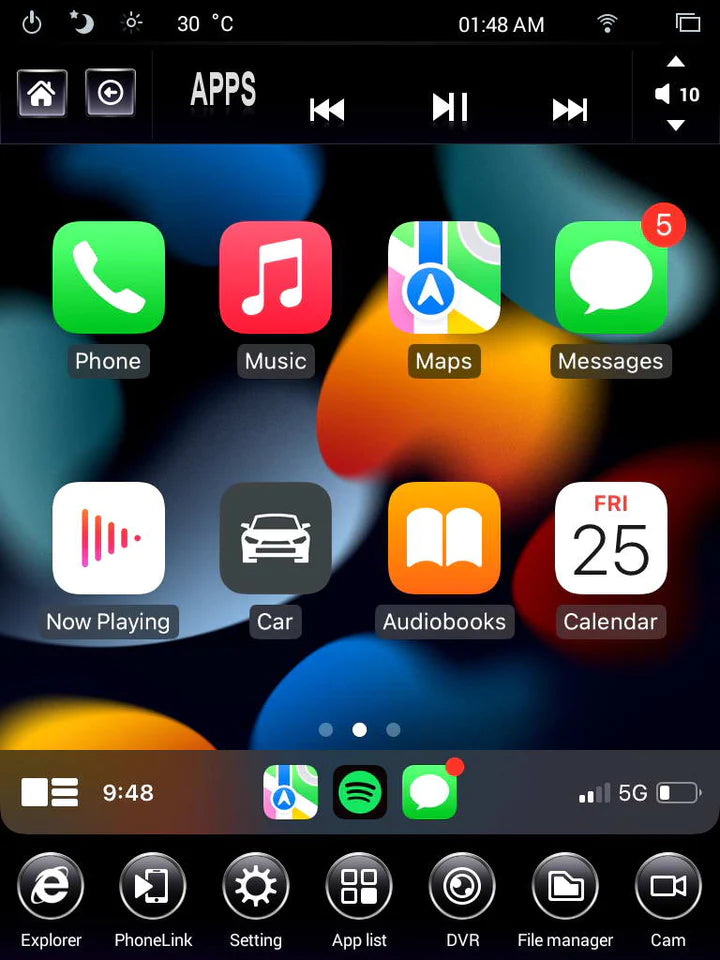The image size is (720, 960).
Task: Go to the head unit home screen
Action: (41, 94)
